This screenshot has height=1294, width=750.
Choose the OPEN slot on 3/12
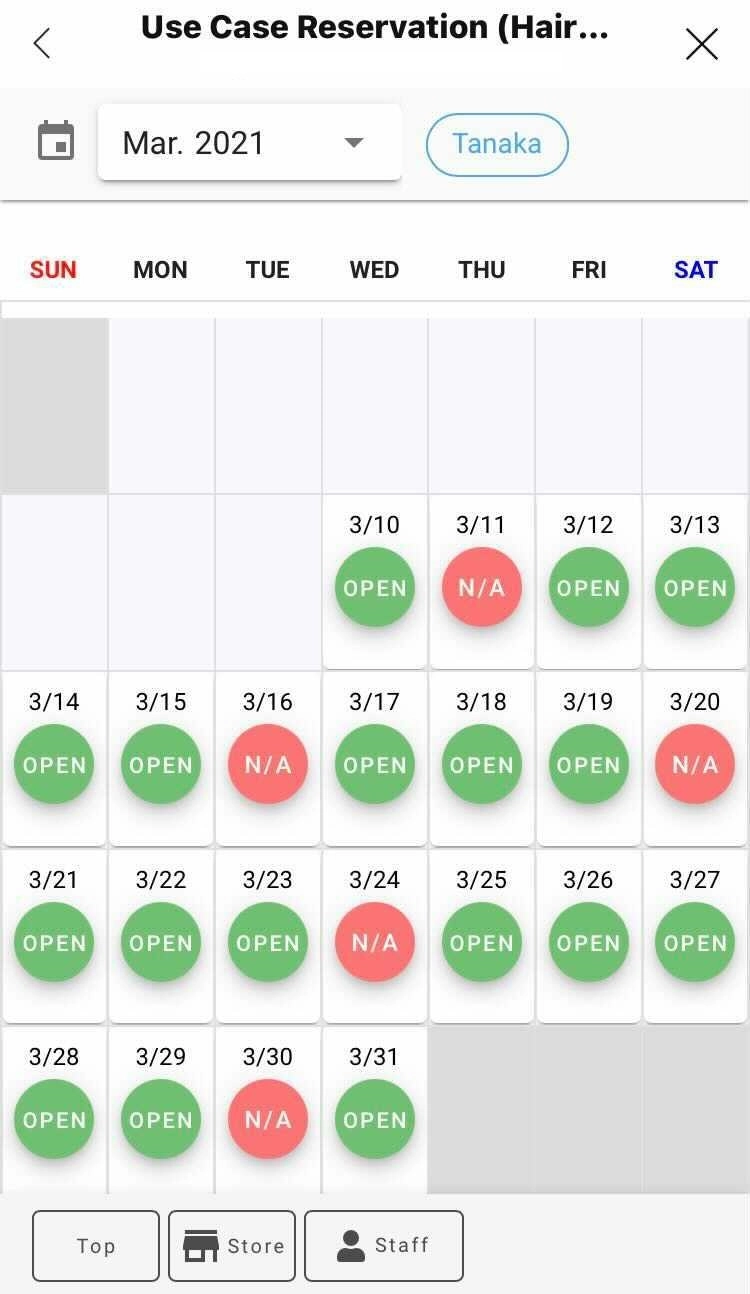point(588,587)
